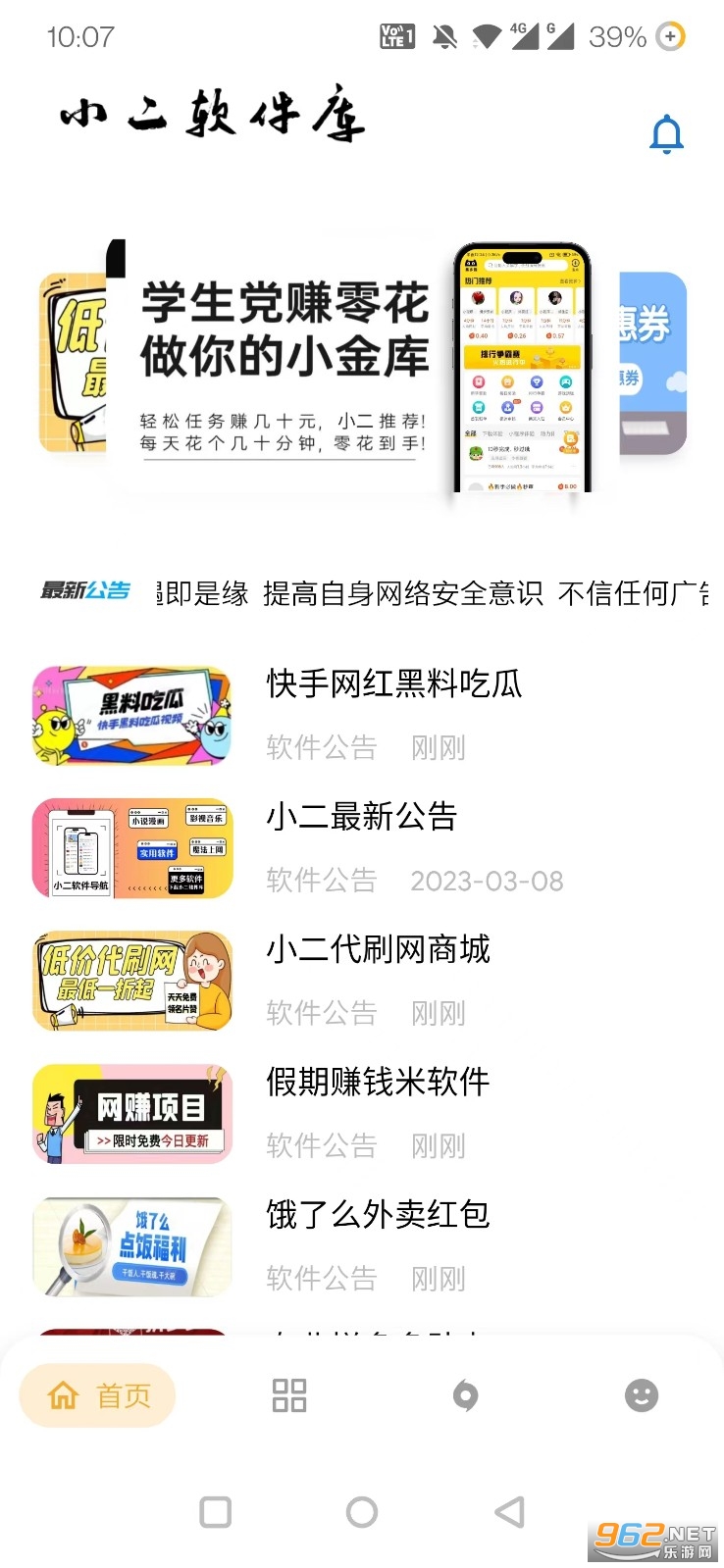Open the notifications bell
This screenshot has height=1568, width=724.
[666, 134]
